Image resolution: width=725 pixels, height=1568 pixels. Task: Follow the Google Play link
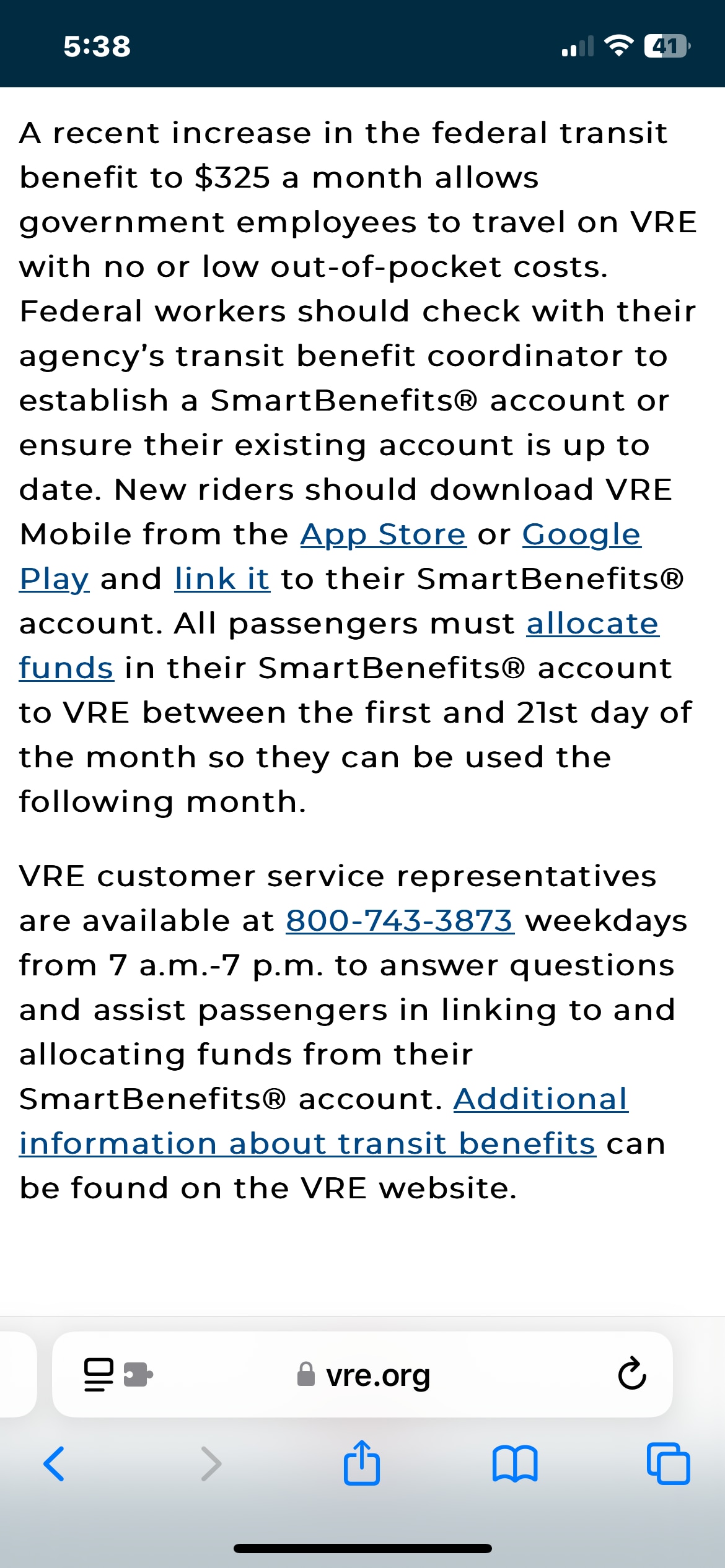(x=581, y=534)
